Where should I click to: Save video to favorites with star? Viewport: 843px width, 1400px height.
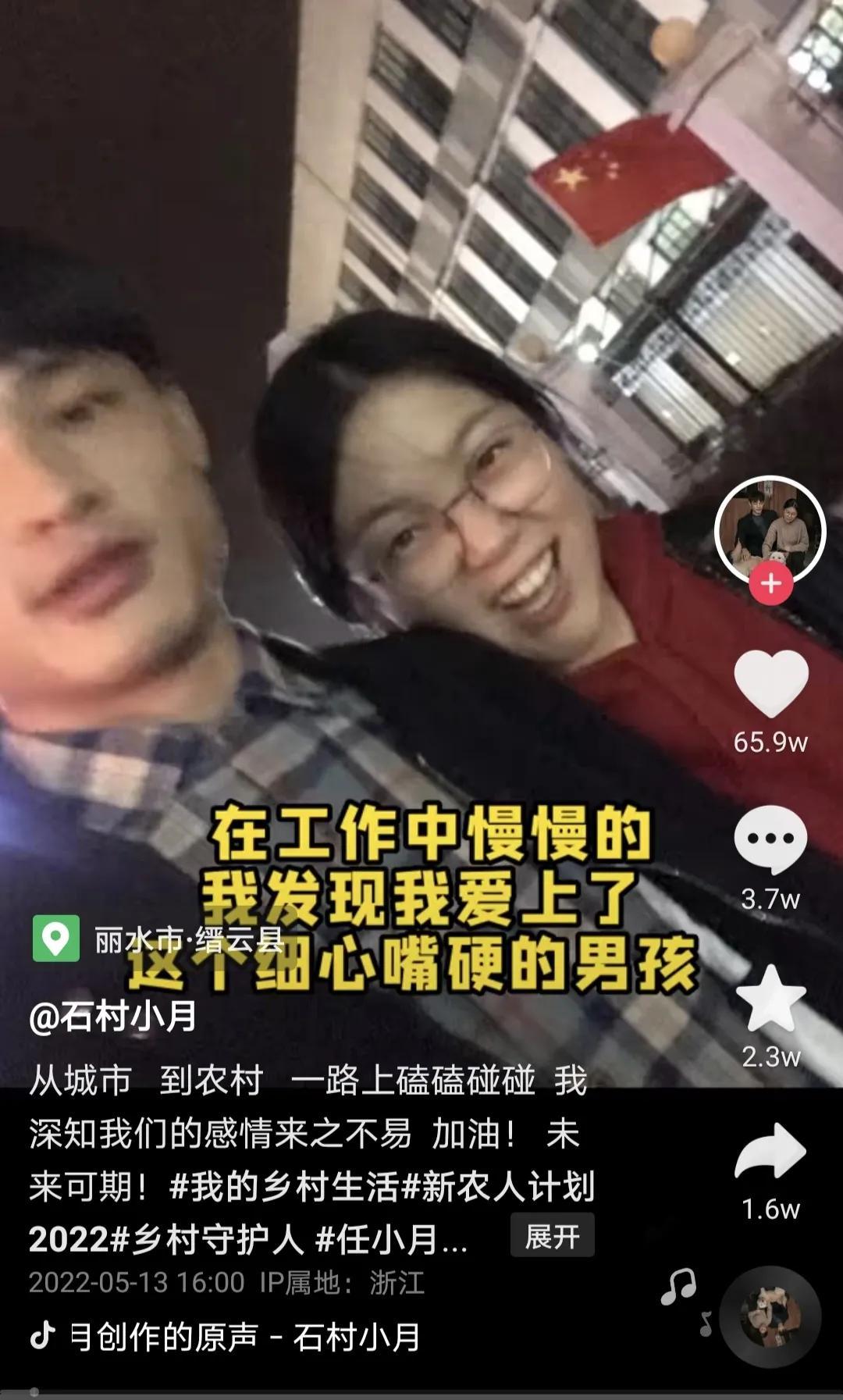770,999
